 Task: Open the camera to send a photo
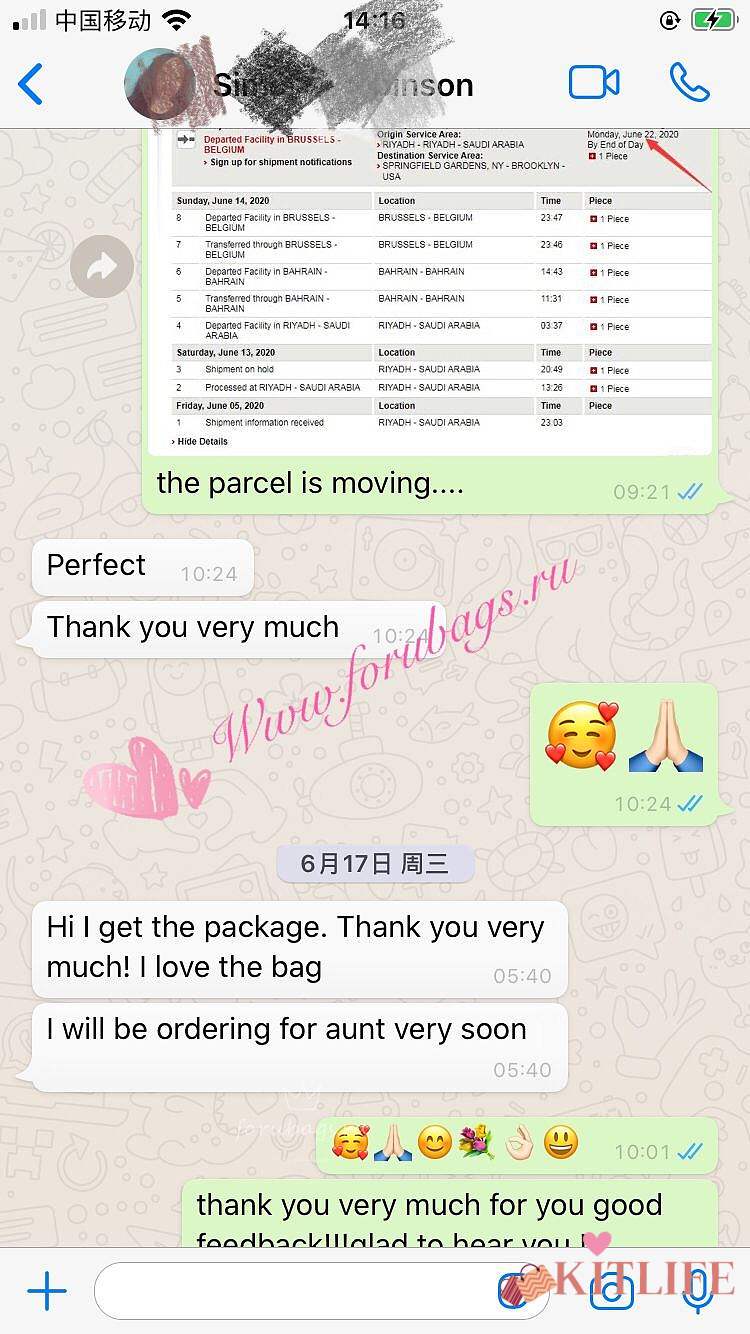pyautogui.click(x=612, y=1292)
